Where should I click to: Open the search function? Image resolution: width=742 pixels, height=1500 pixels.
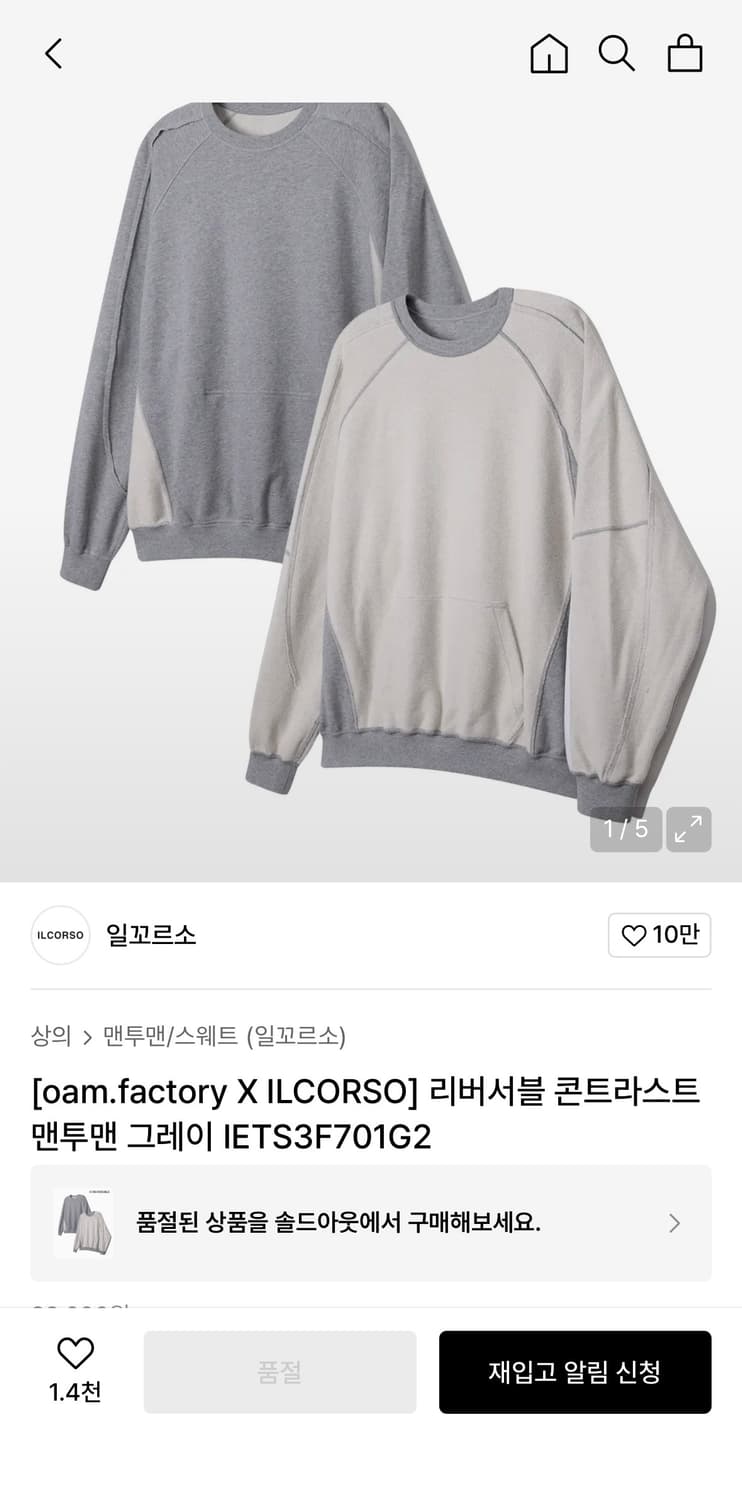pyautogui.click(x=617, y=54)
